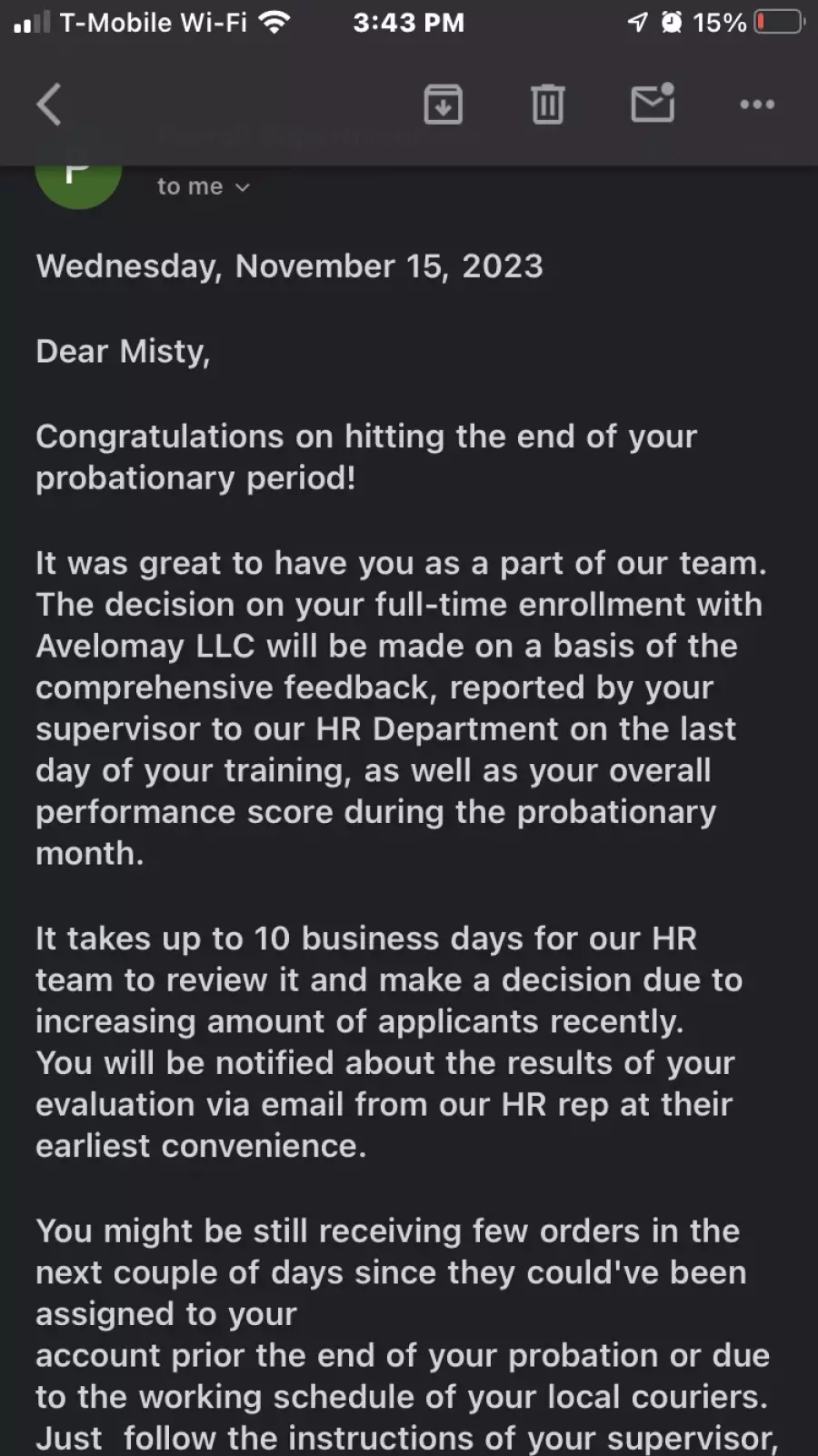Go back to the inbox
Screen dimensions: 818x1456
click(x=49, y=104)
